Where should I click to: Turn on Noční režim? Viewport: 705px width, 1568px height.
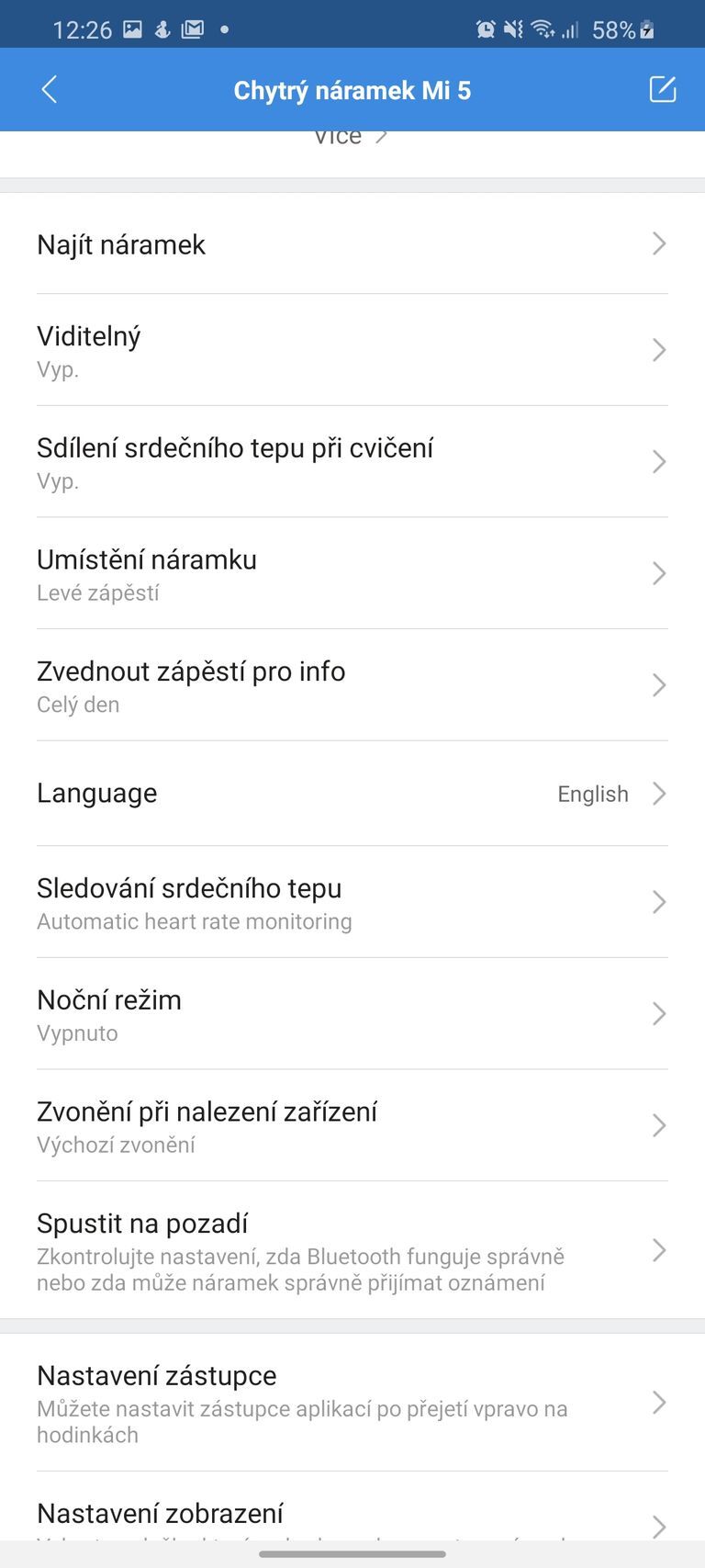pos(352,1013)
